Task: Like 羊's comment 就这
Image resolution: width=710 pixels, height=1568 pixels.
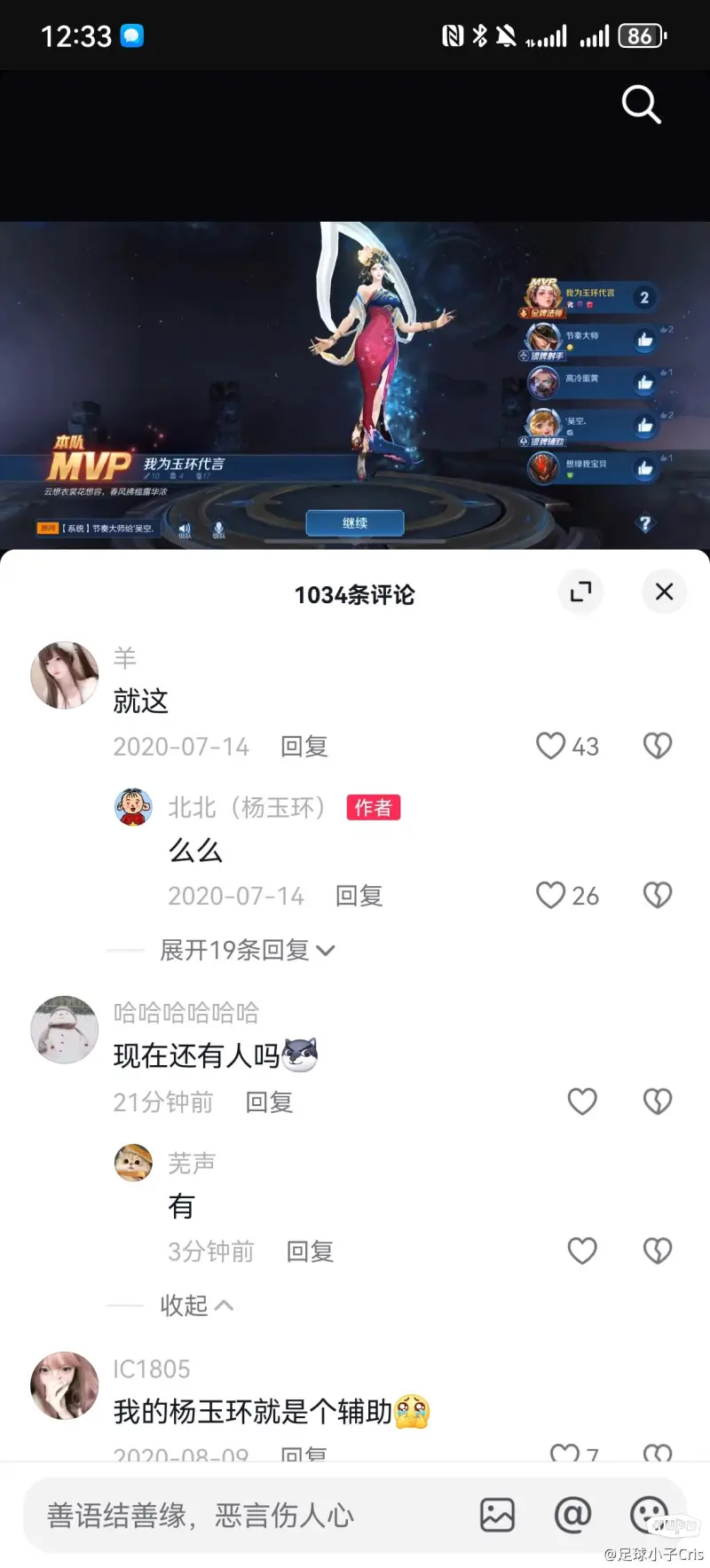Action: 551,746
